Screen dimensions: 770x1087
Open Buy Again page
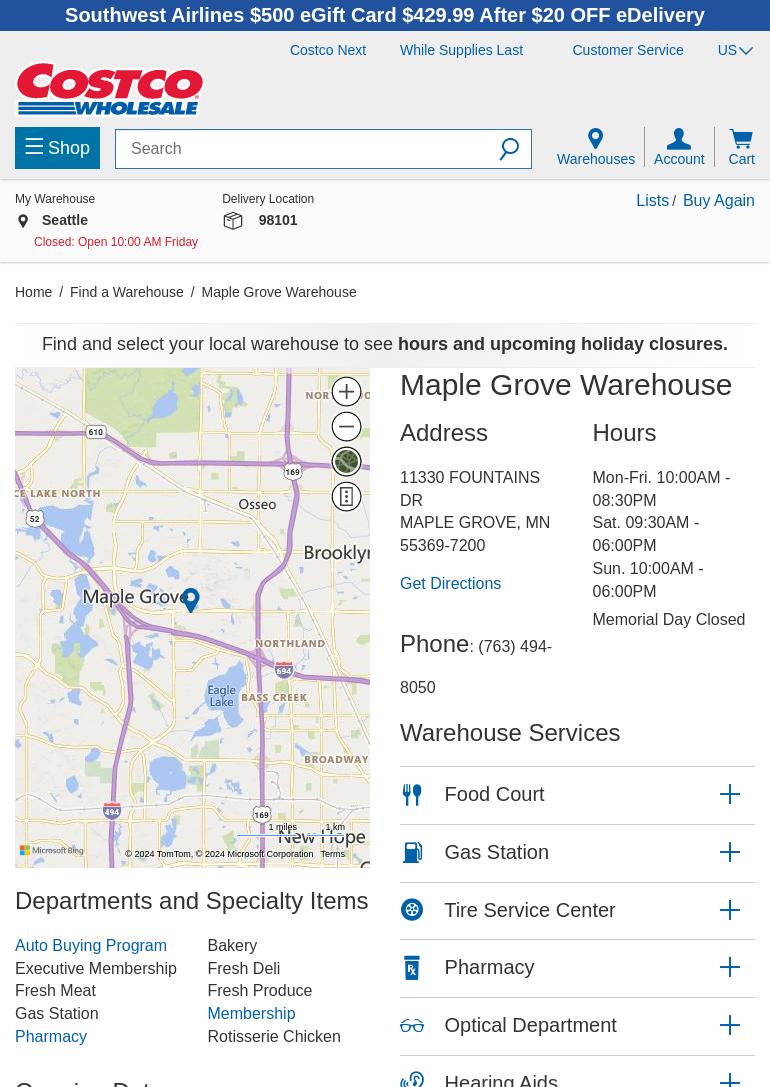pos(718,200)
